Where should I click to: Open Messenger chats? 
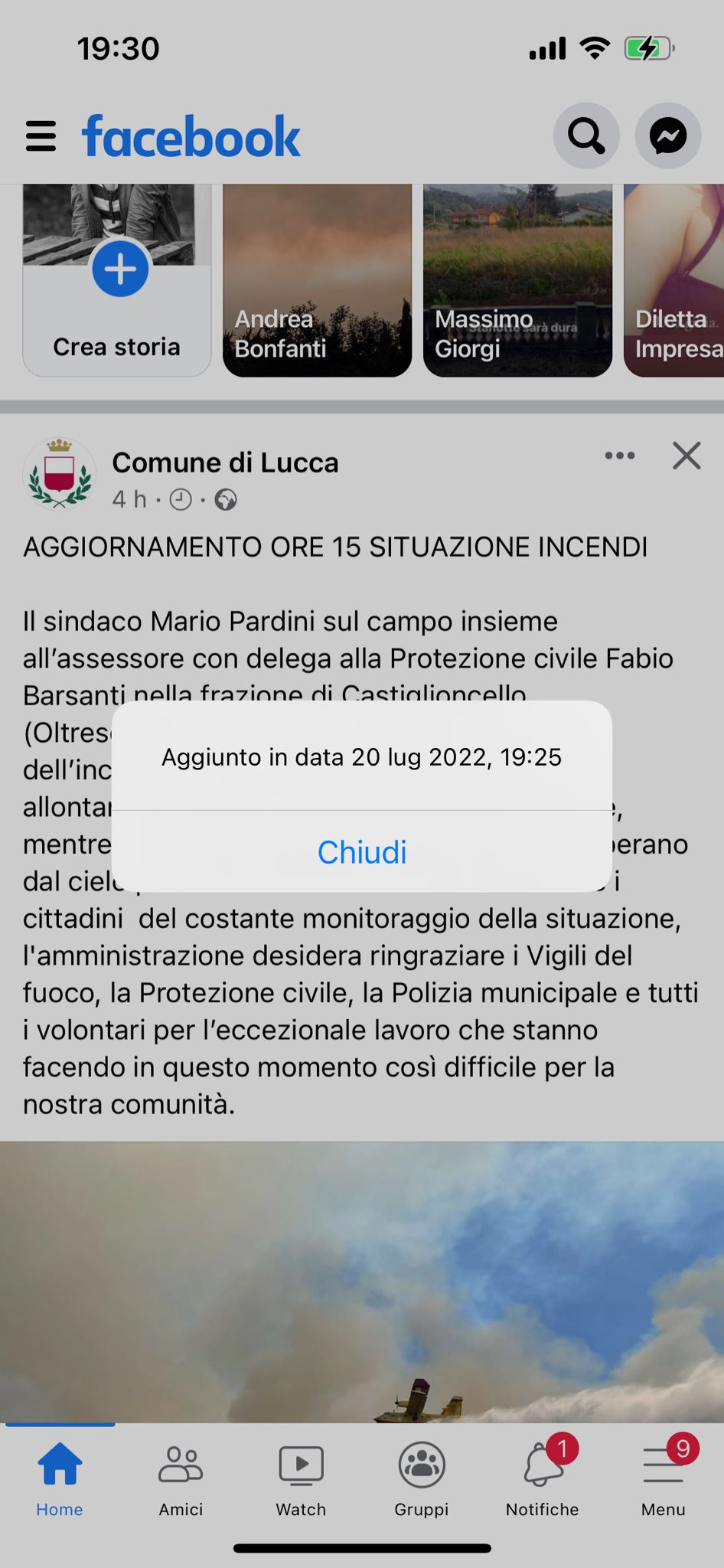coord(667,136)
